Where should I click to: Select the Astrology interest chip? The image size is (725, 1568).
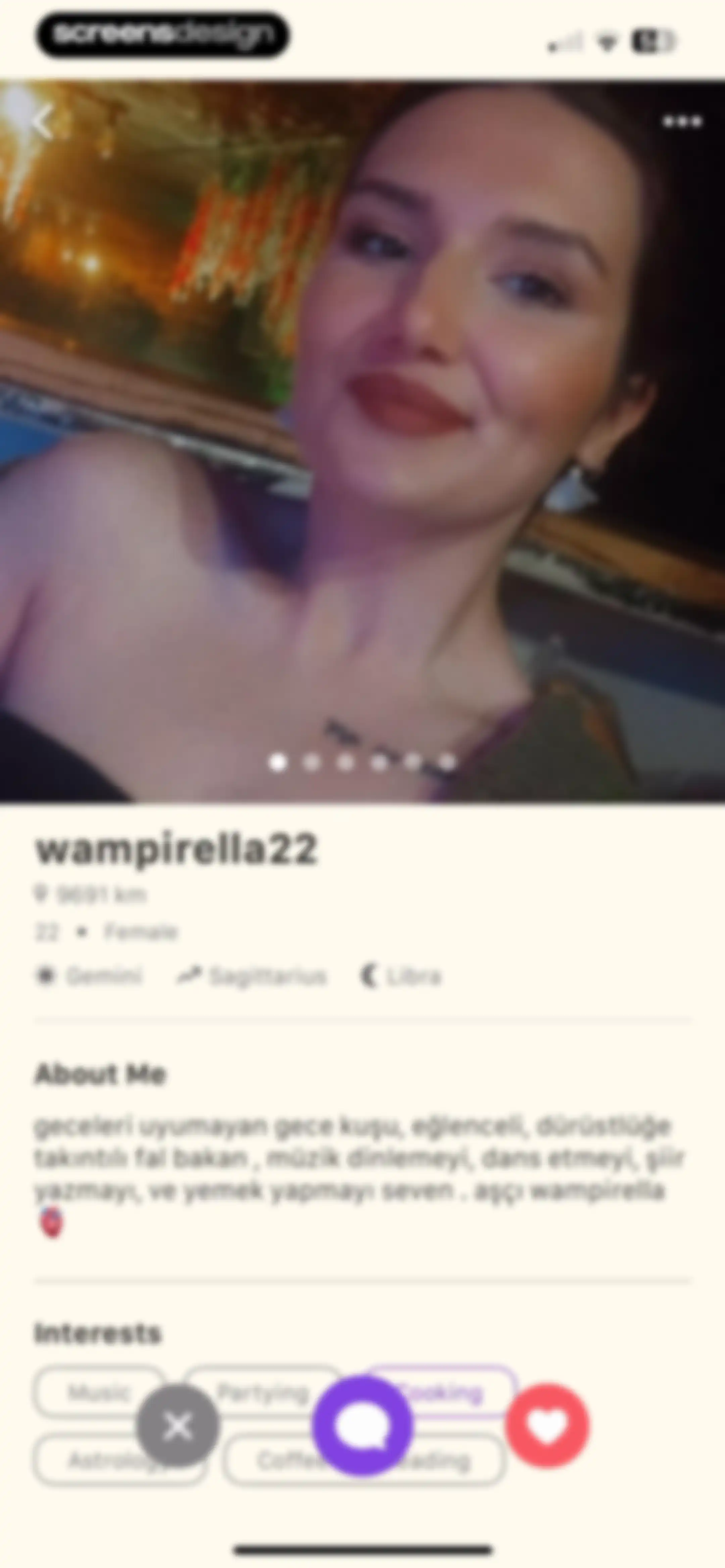(120, 1460)
